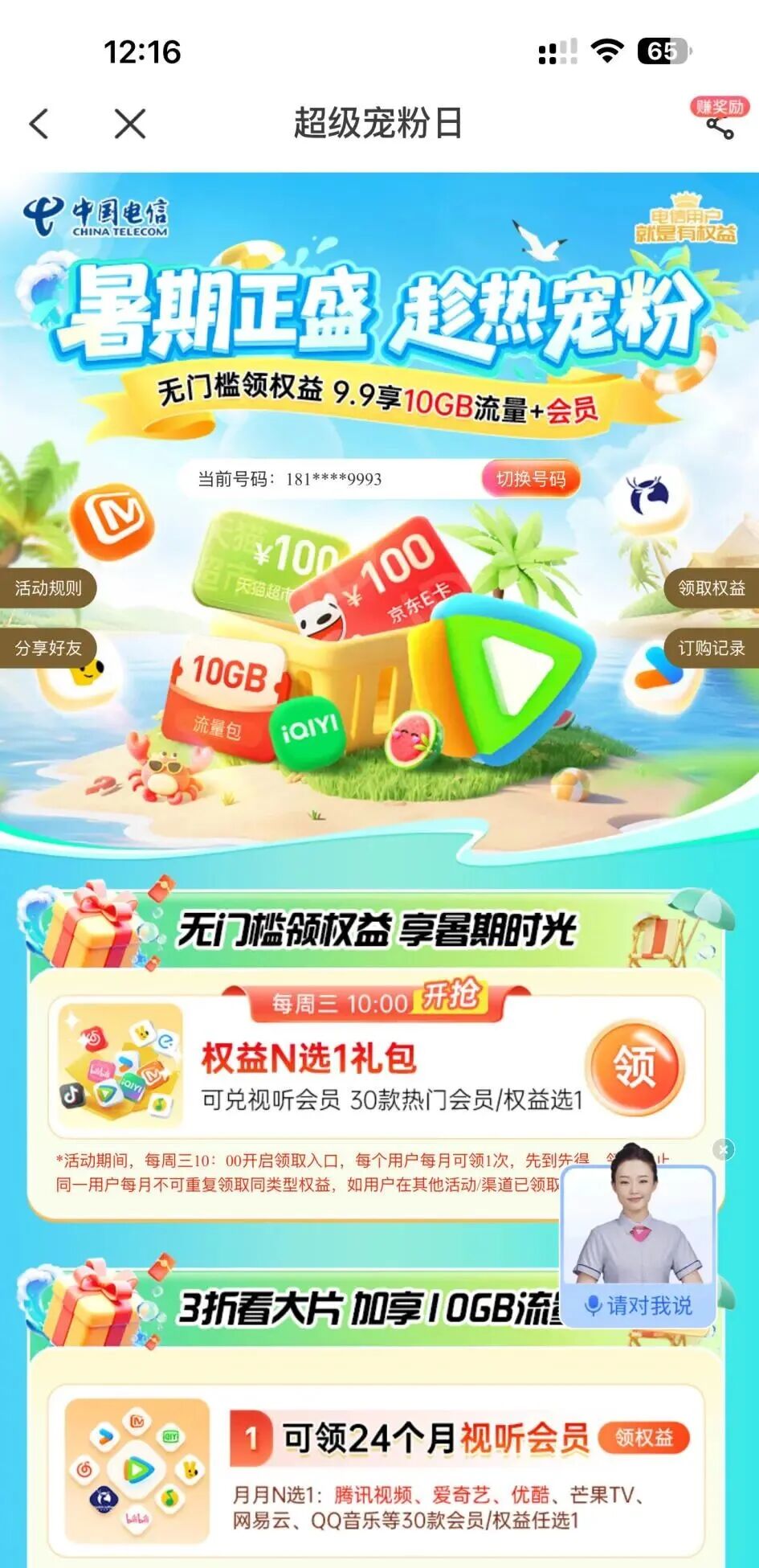759x1568 pixels.
Task: Open 活动规则
Action: 48,588
